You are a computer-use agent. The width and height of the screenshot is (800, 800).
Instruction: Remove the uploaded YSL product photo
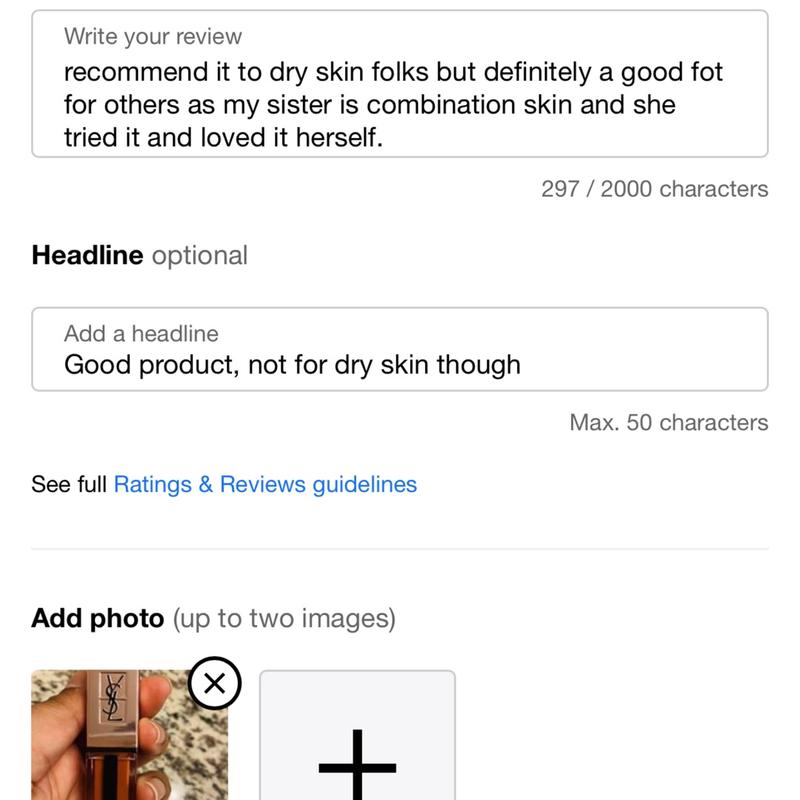point(214,685)
